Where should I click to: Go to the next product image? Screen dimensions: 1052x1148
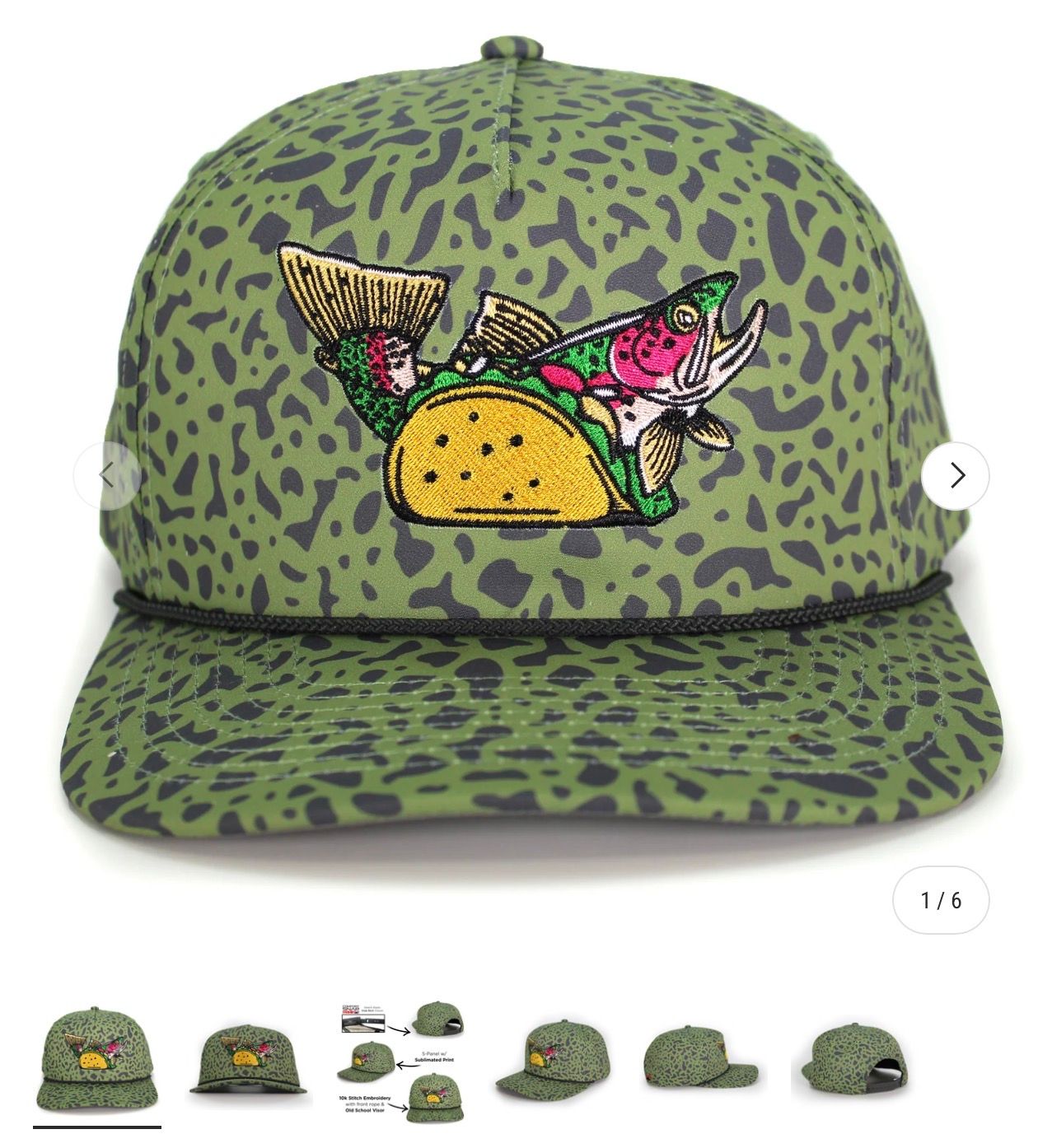point(955,475)
